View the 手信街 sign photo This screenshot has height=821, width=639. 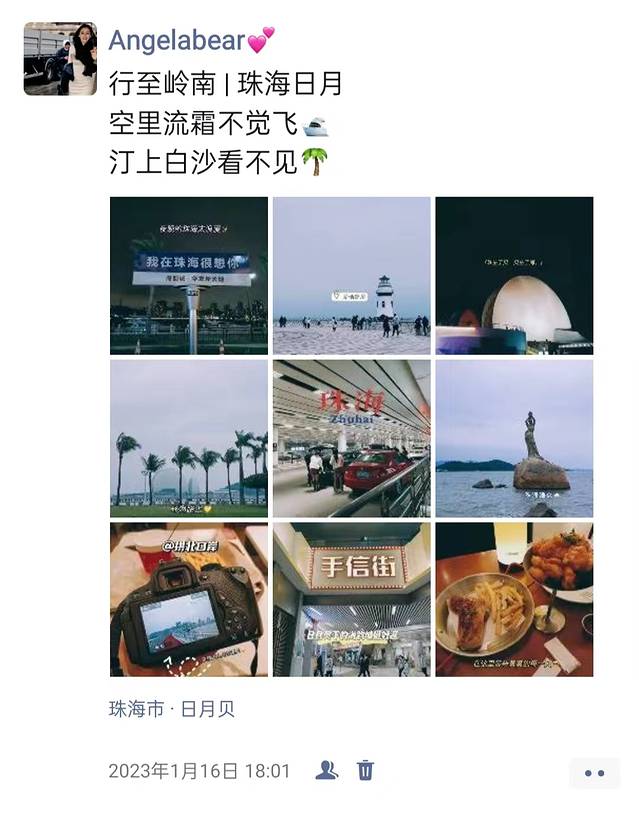[x=351, y=600]
